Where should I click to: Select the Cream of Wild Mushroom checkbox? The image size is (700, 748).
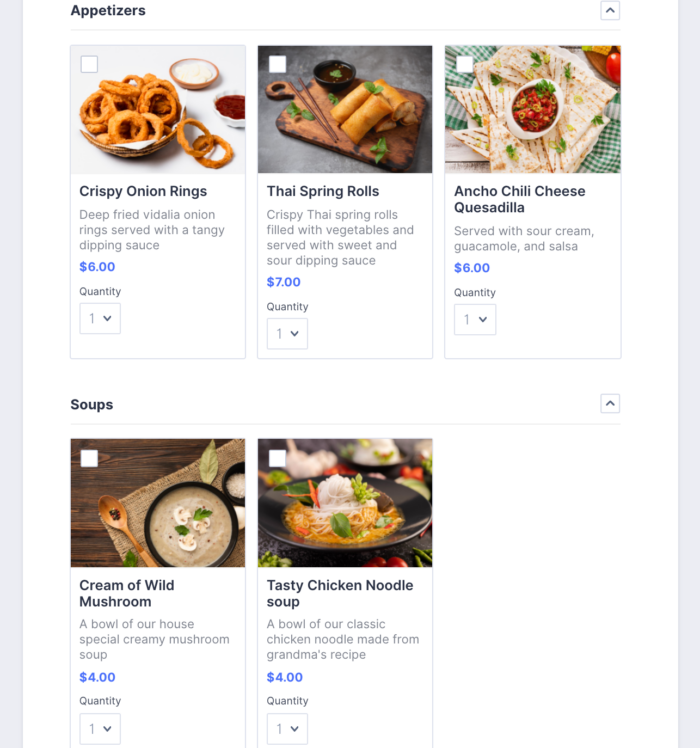pyautogui.click(x=89, y=458)
